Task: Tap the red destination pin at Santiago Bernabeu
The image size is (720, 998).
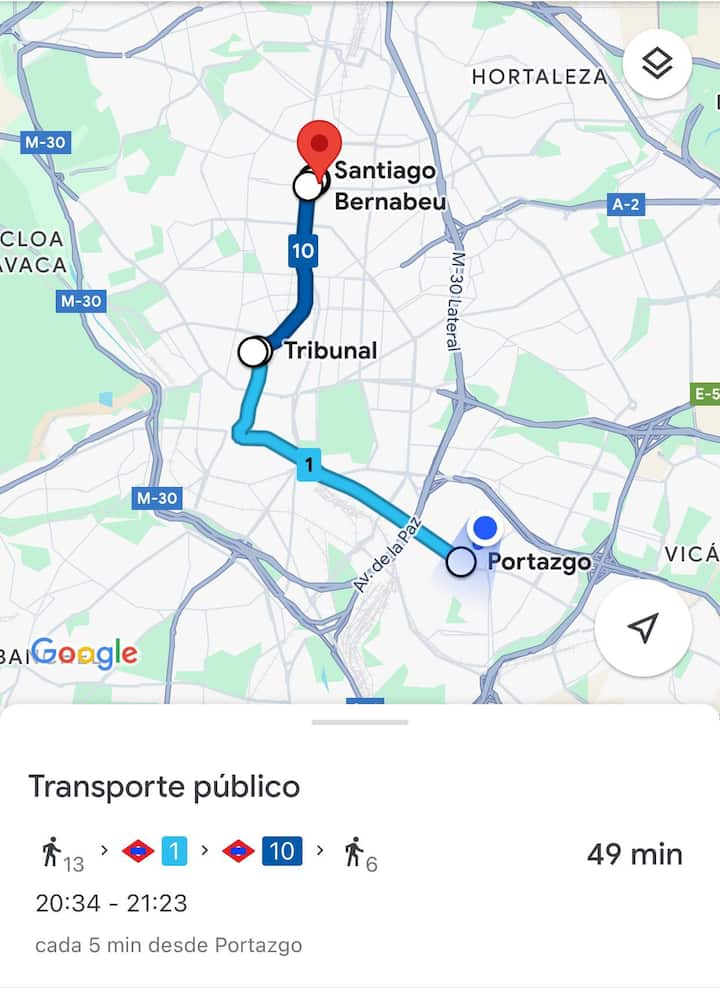Action: point(321,147)
